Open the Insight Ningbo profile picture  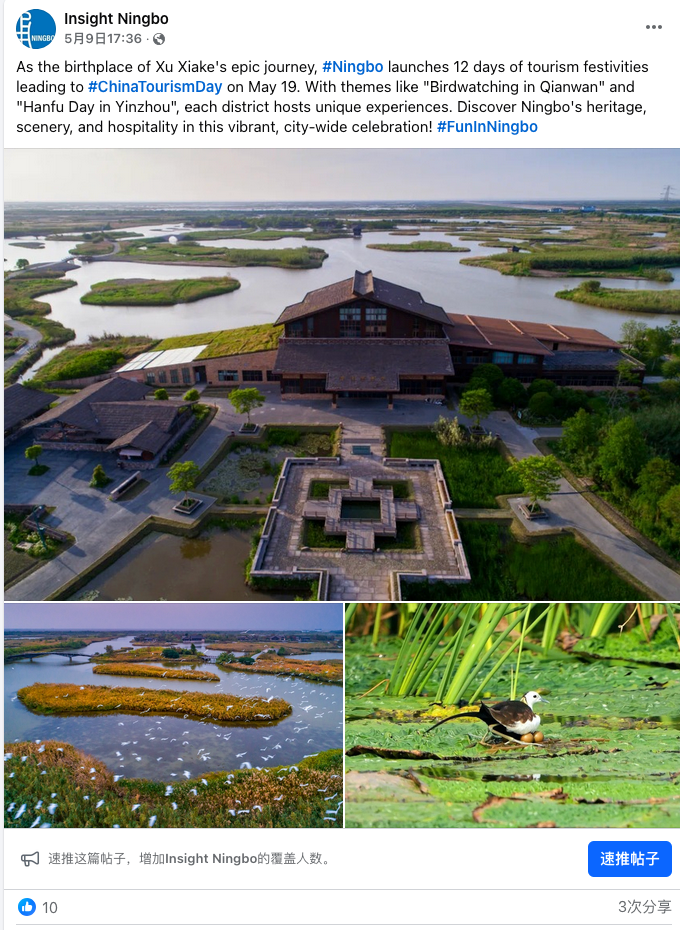[x=36, y=29]
